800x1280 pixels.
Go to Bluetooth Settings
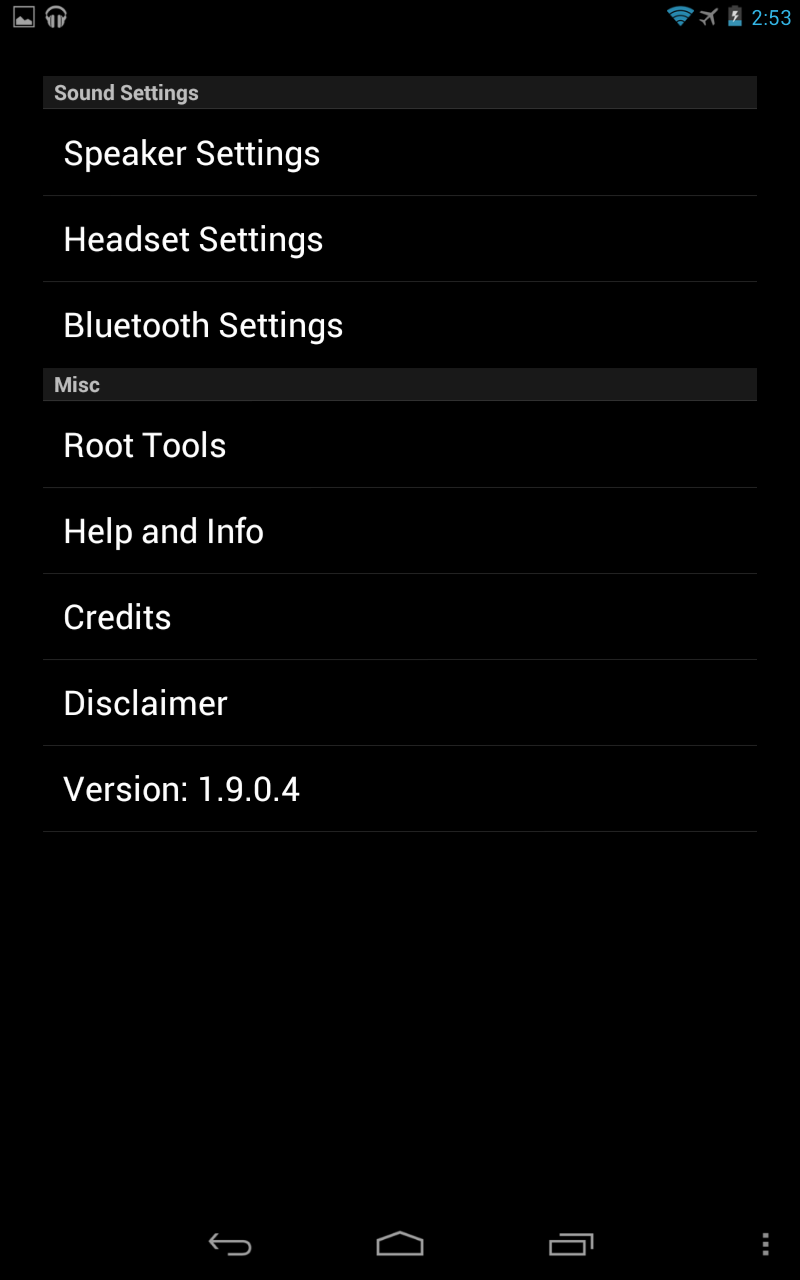point(400,325)
